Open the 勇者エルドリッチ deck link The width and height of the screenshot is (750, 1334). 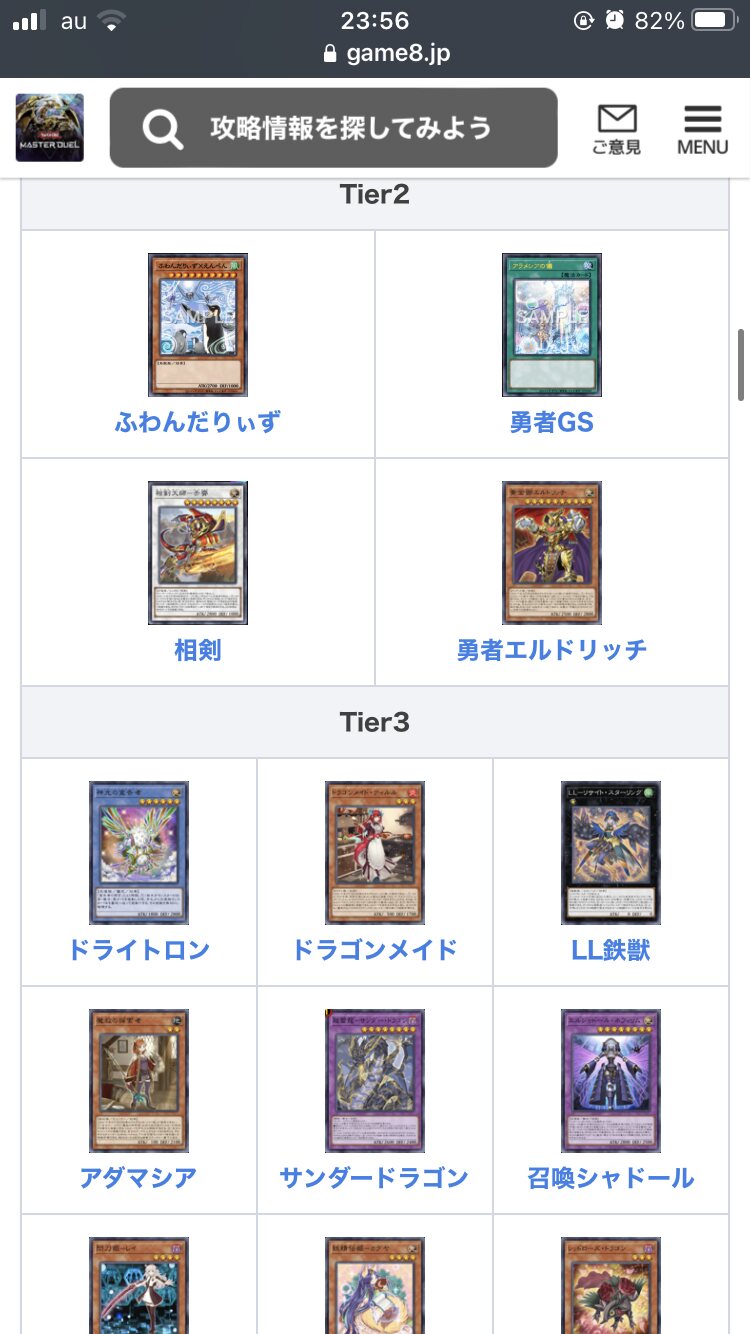552,650
